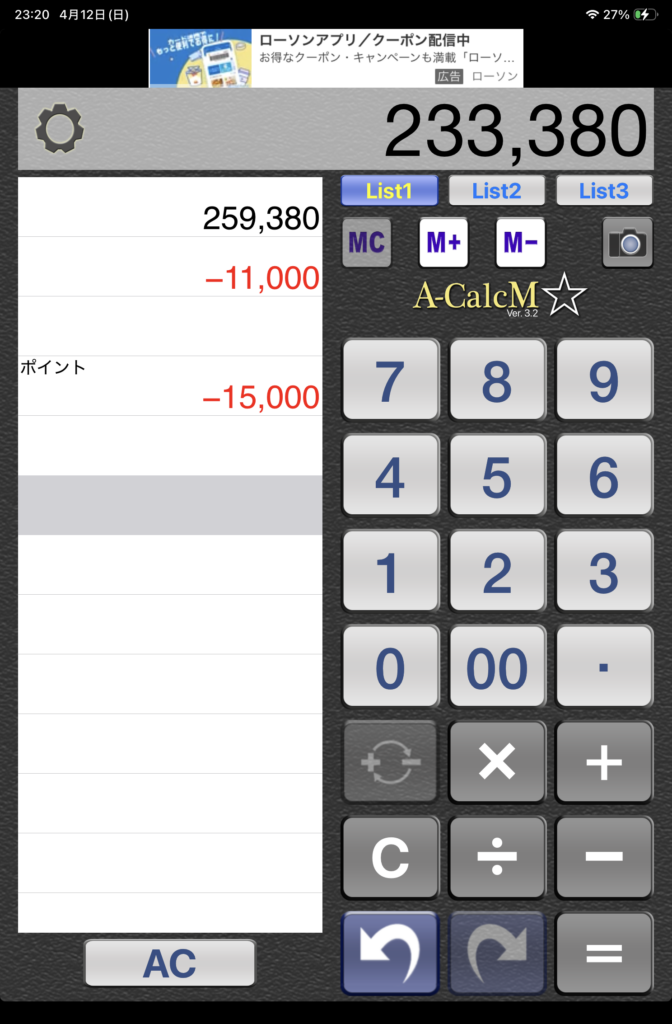Viewport: 672px width, 1024px height.
Task: Subtract from memory with M−
Action: pyautogui.click(x=520, y=243)
